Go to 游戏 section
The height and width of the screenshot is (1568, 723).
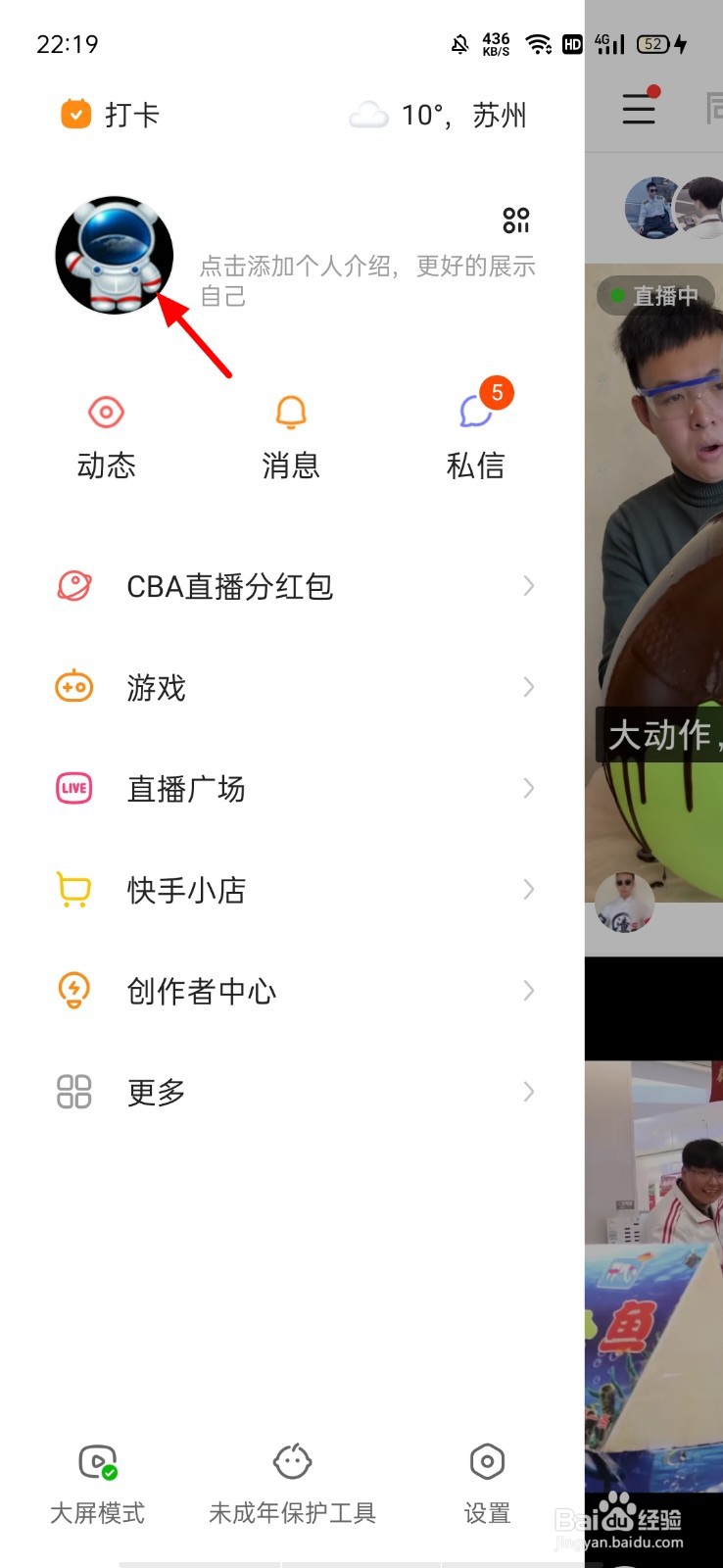coord(294,687)
